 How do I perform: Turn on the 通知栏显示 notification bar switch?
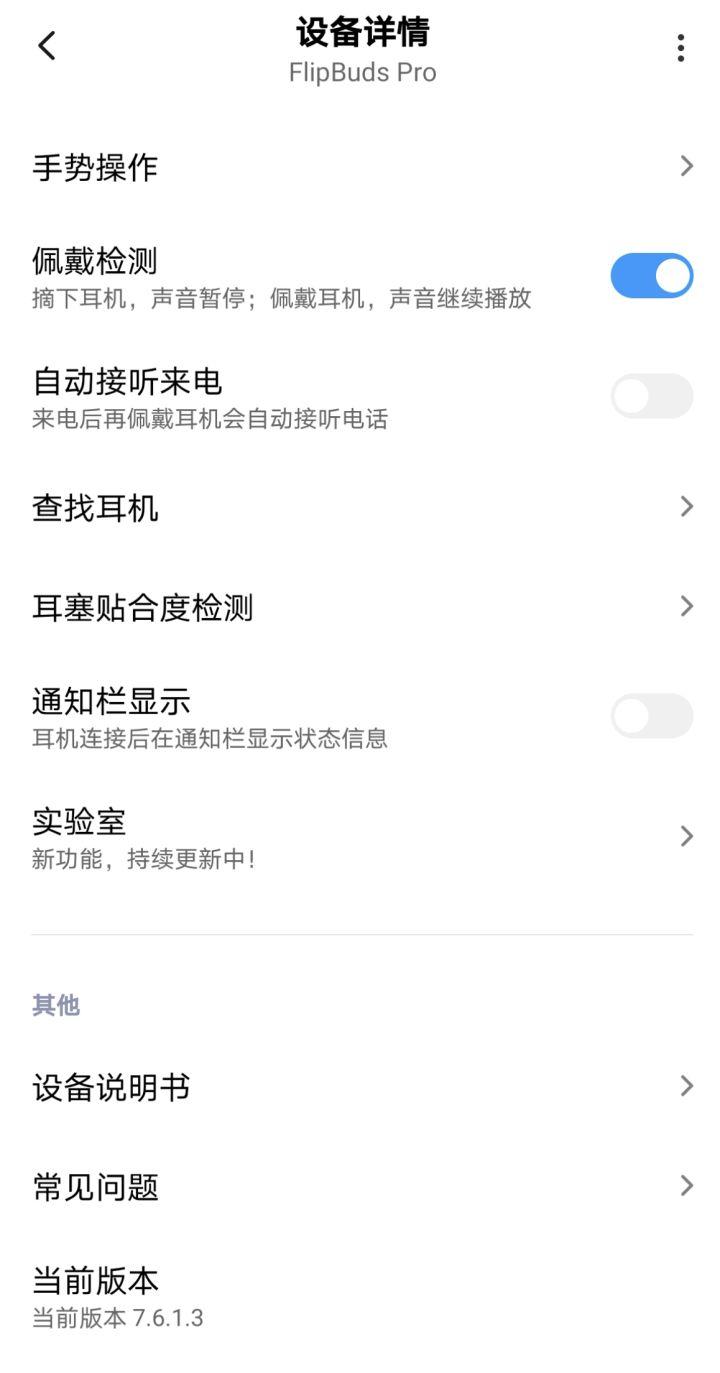coord(651,716)
